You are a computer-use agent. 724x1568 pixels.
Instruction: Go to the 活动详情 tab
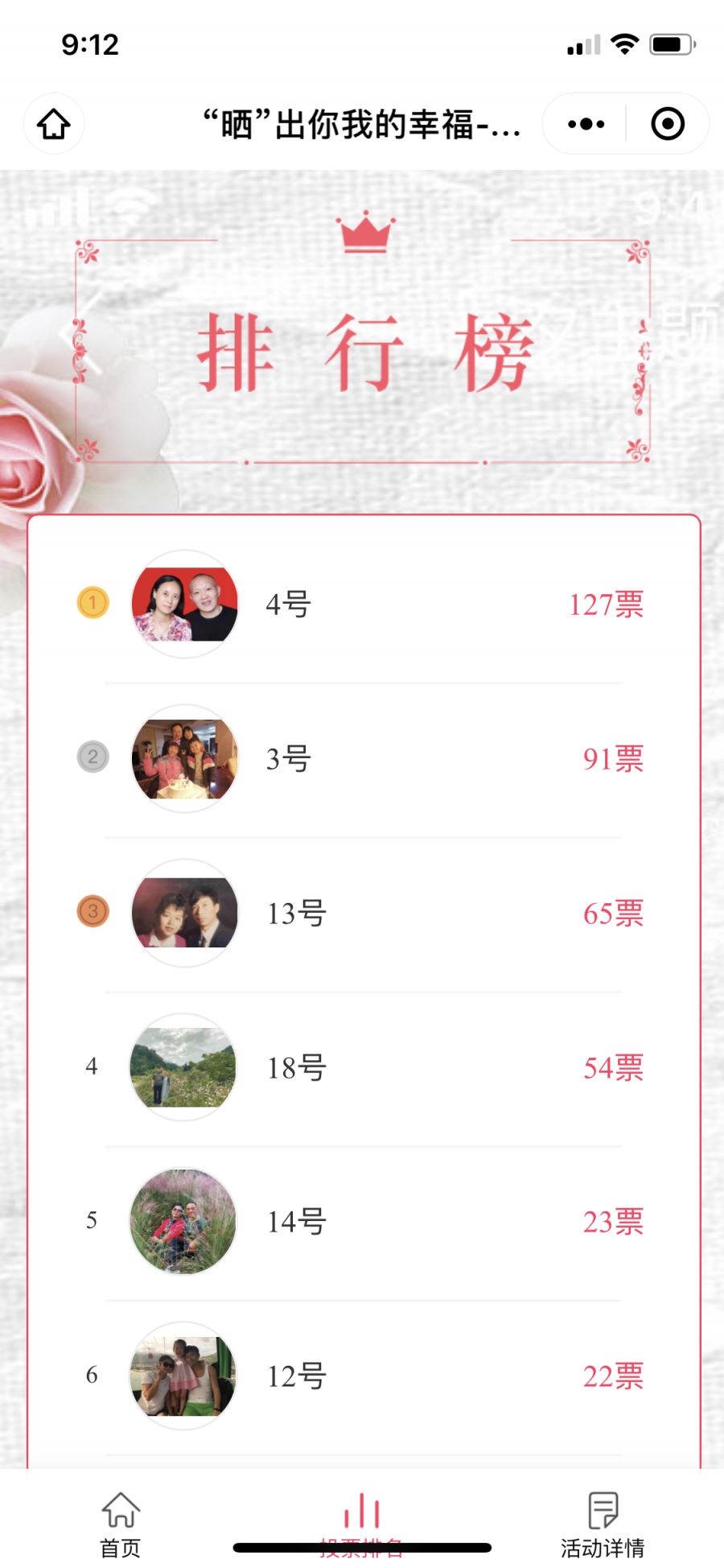(603, 1523)
